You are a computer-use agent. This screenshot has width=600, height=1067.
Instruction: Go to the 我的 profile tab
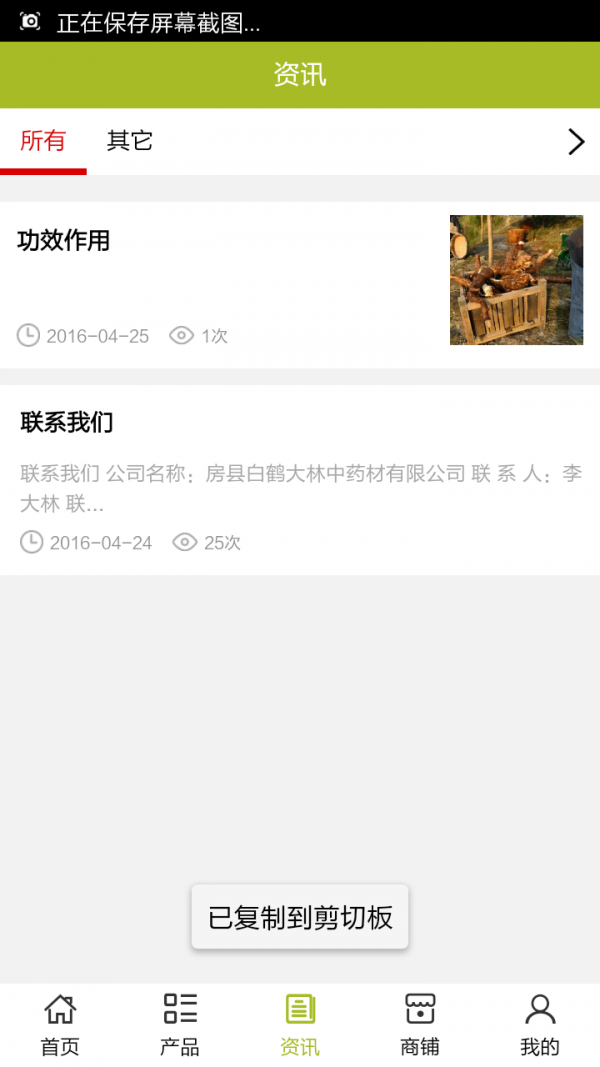pos(540,1025)
